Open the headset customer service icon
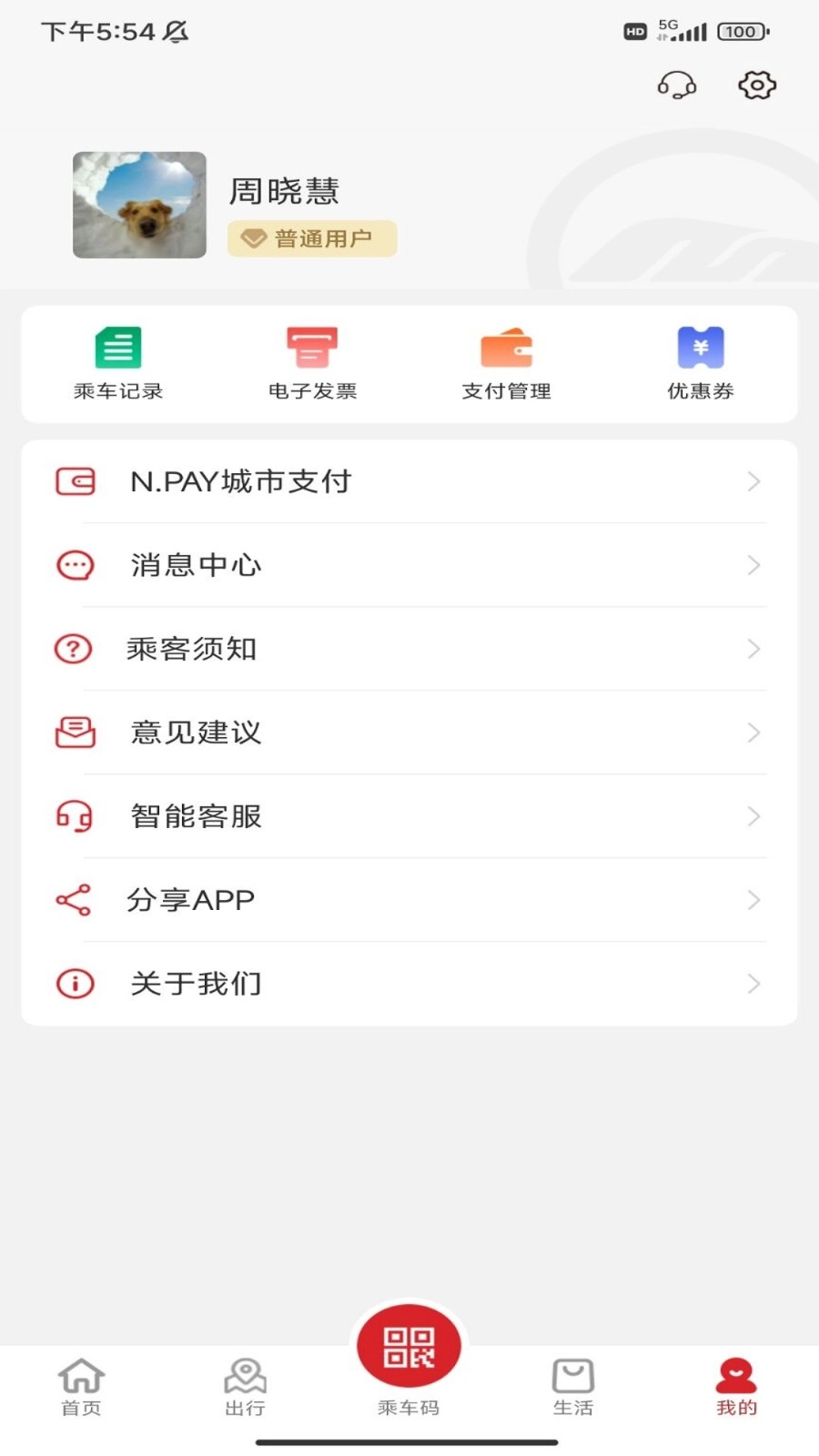This screenshot has height=1456, width=819. click(677, 86)
